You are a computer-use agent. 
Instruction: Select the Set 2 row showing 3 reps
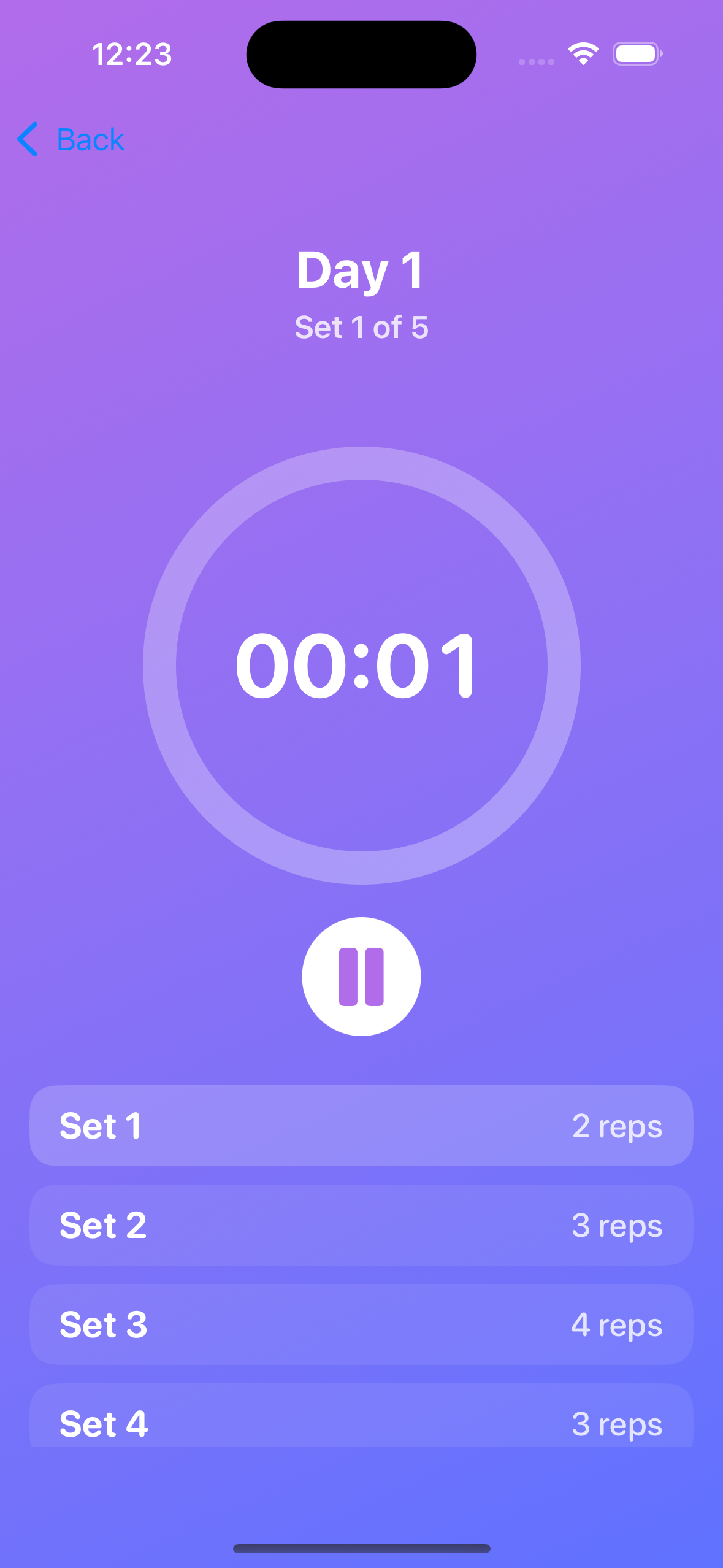(361, 1226)
